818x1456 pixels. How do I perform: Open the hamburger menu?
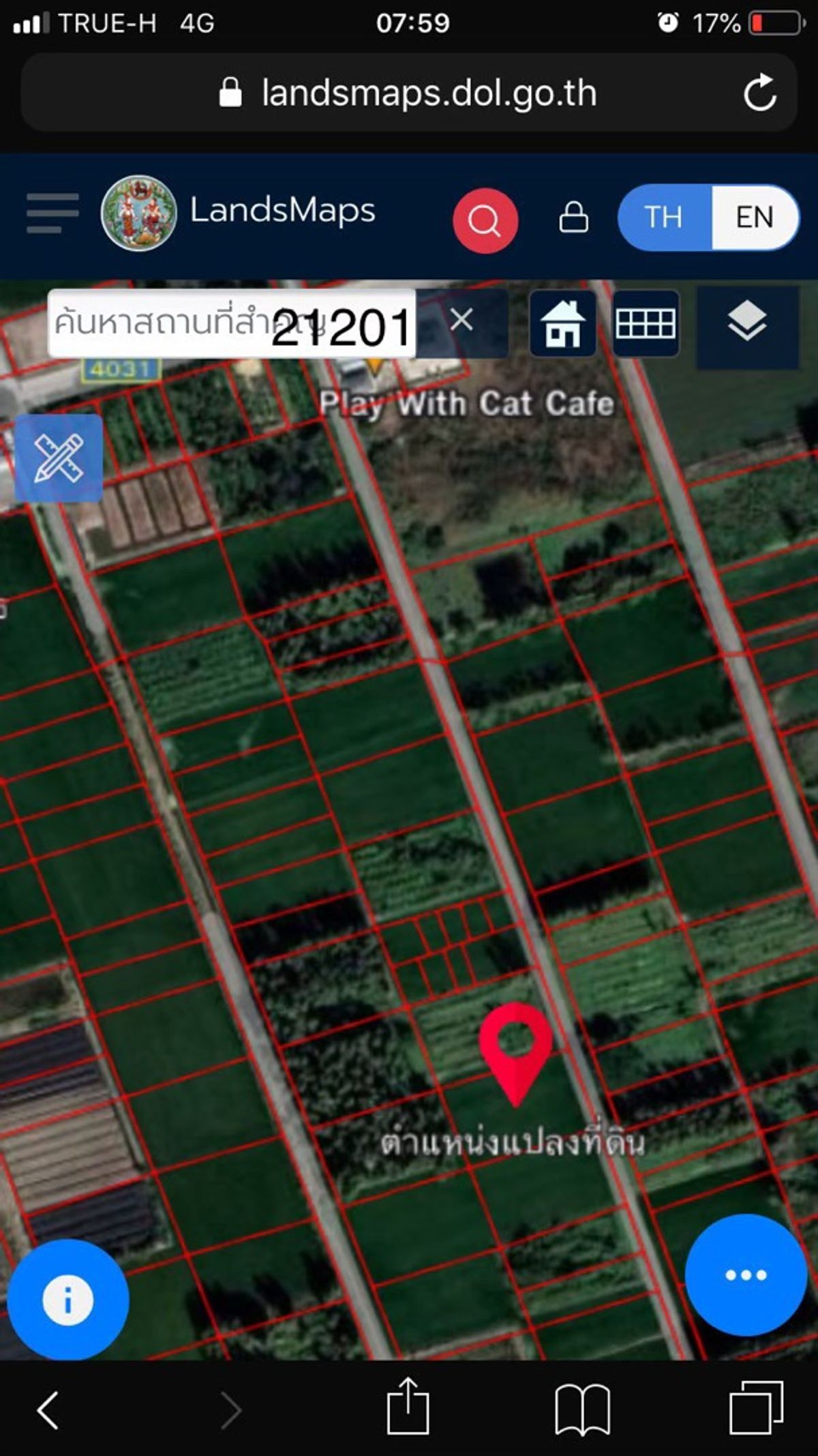[x=52, y=213]
